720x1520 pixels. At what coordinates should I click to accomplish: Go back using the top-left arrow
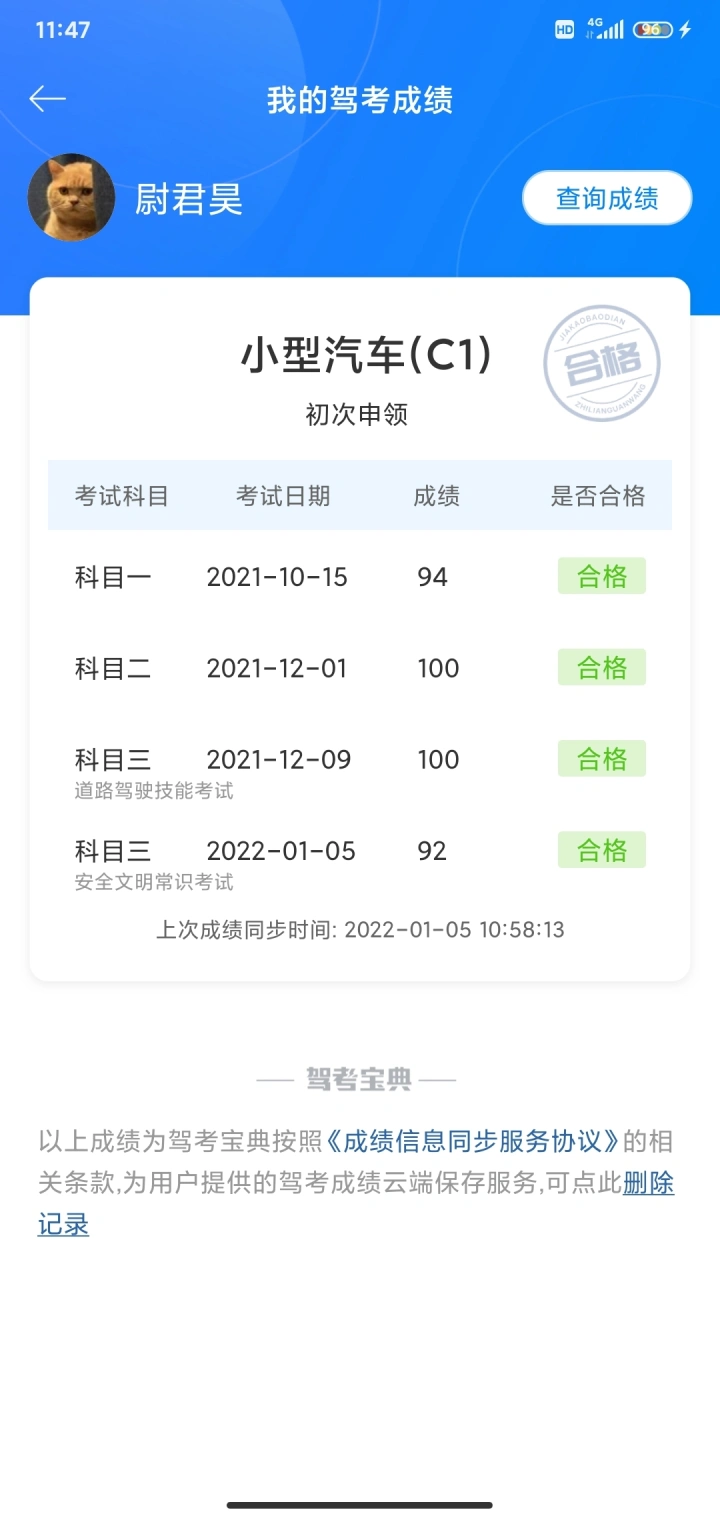click(x=47, y=99)
